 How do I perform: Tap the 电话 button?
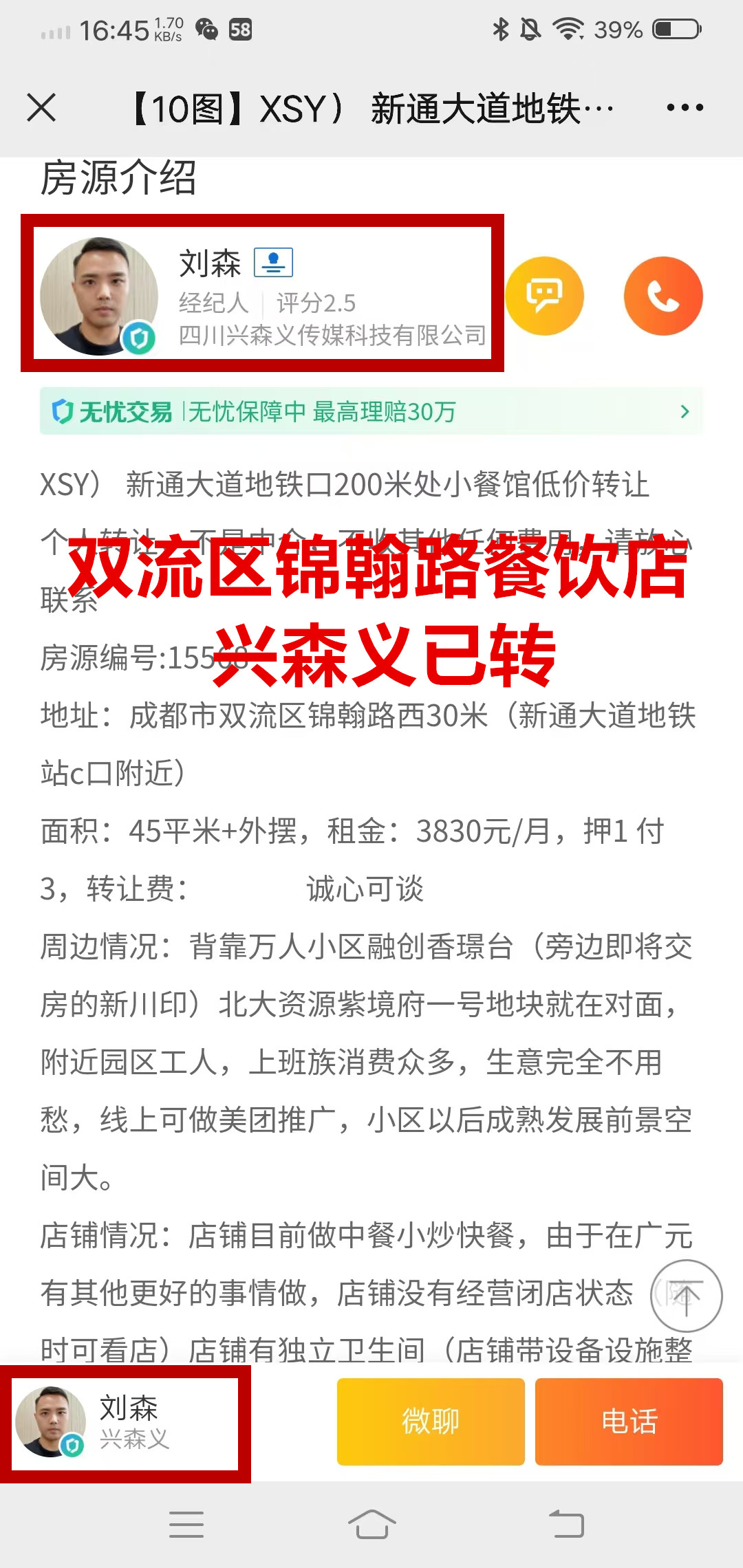click(629, 1422)
